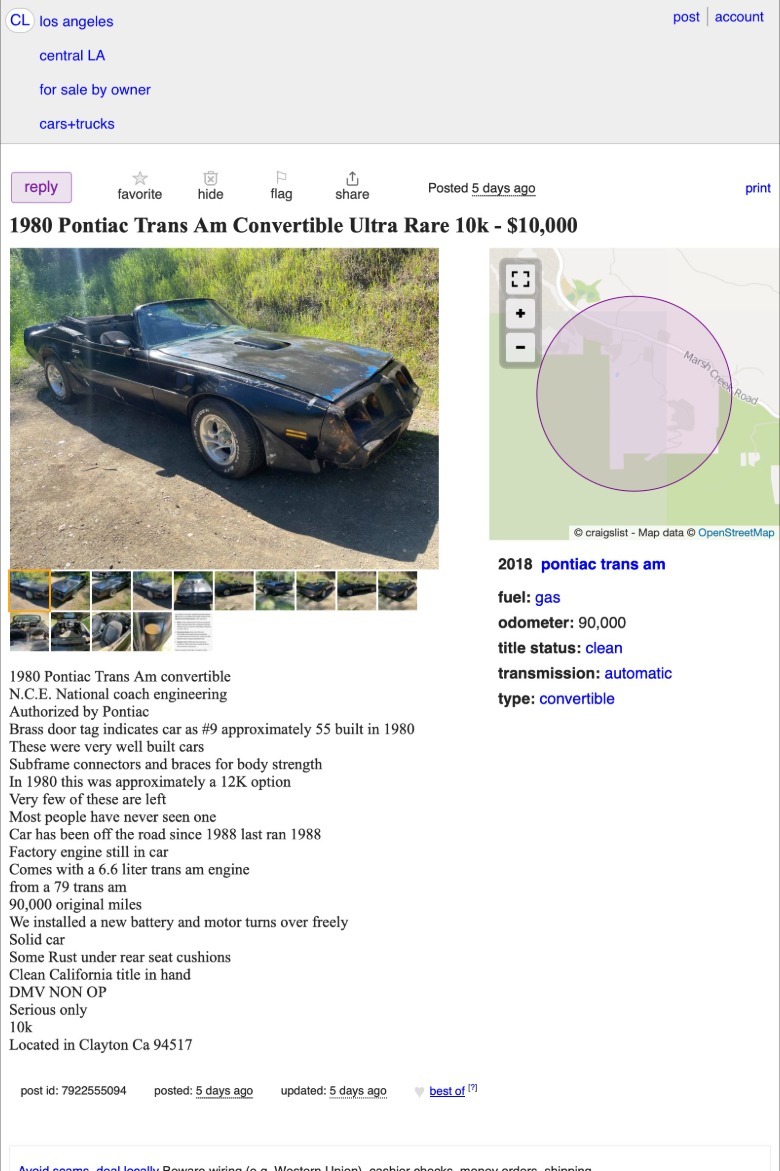Reply to this listing
780x1171 pixels.
pyautogui.click(x=41, y=187)
